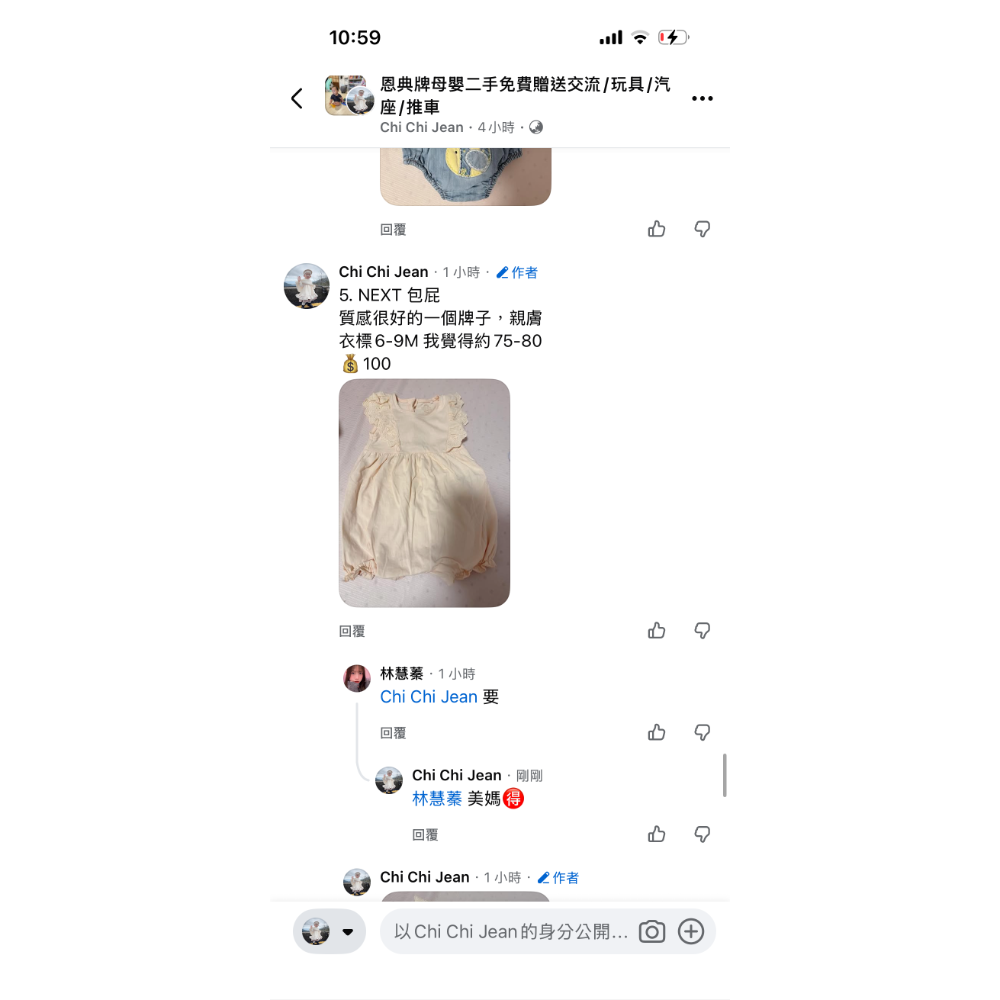This screenshot has height=1000, width=1000.
Task: Open the plus attachment options
Action: coord(691,932)
